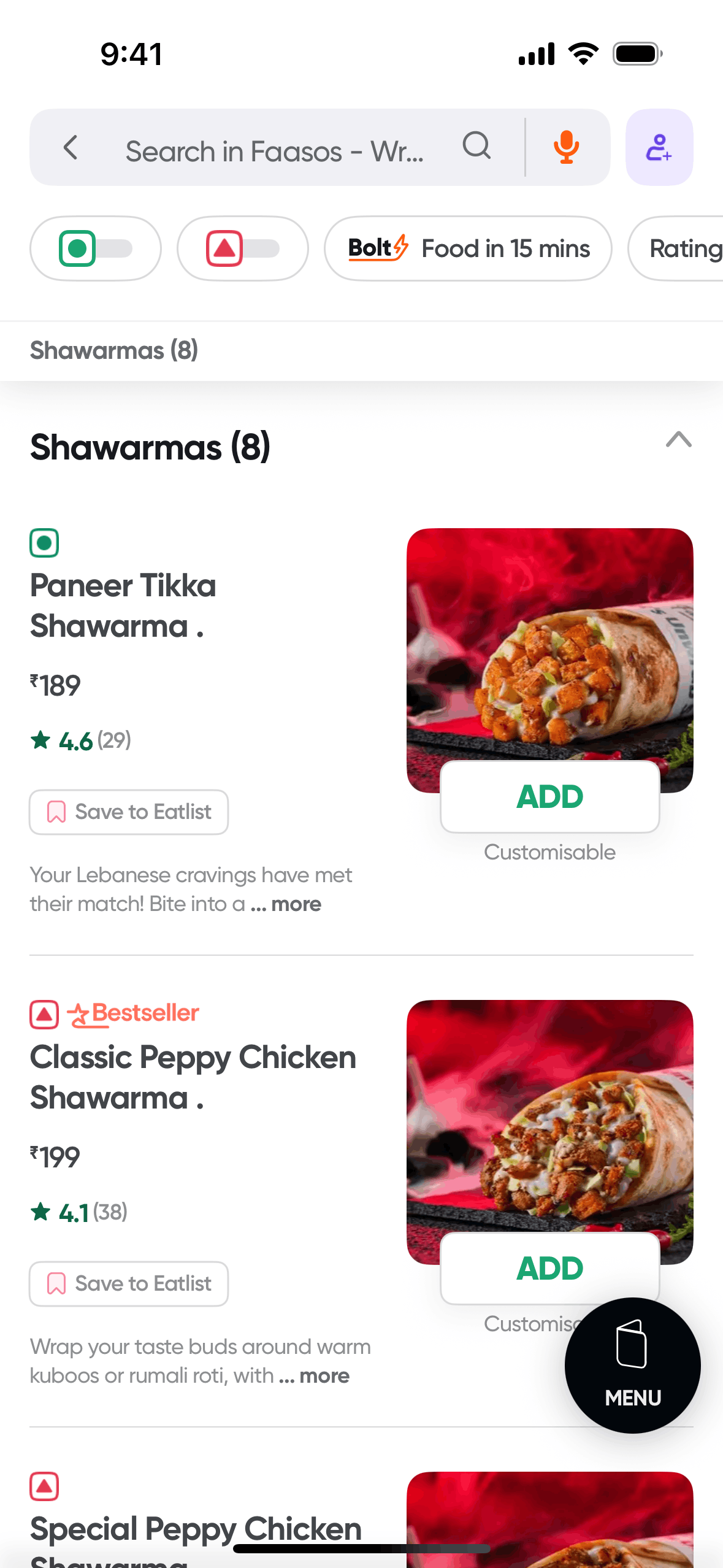
Task: Go back using the arrow in the search bar
Action: [x=71, y=148]
